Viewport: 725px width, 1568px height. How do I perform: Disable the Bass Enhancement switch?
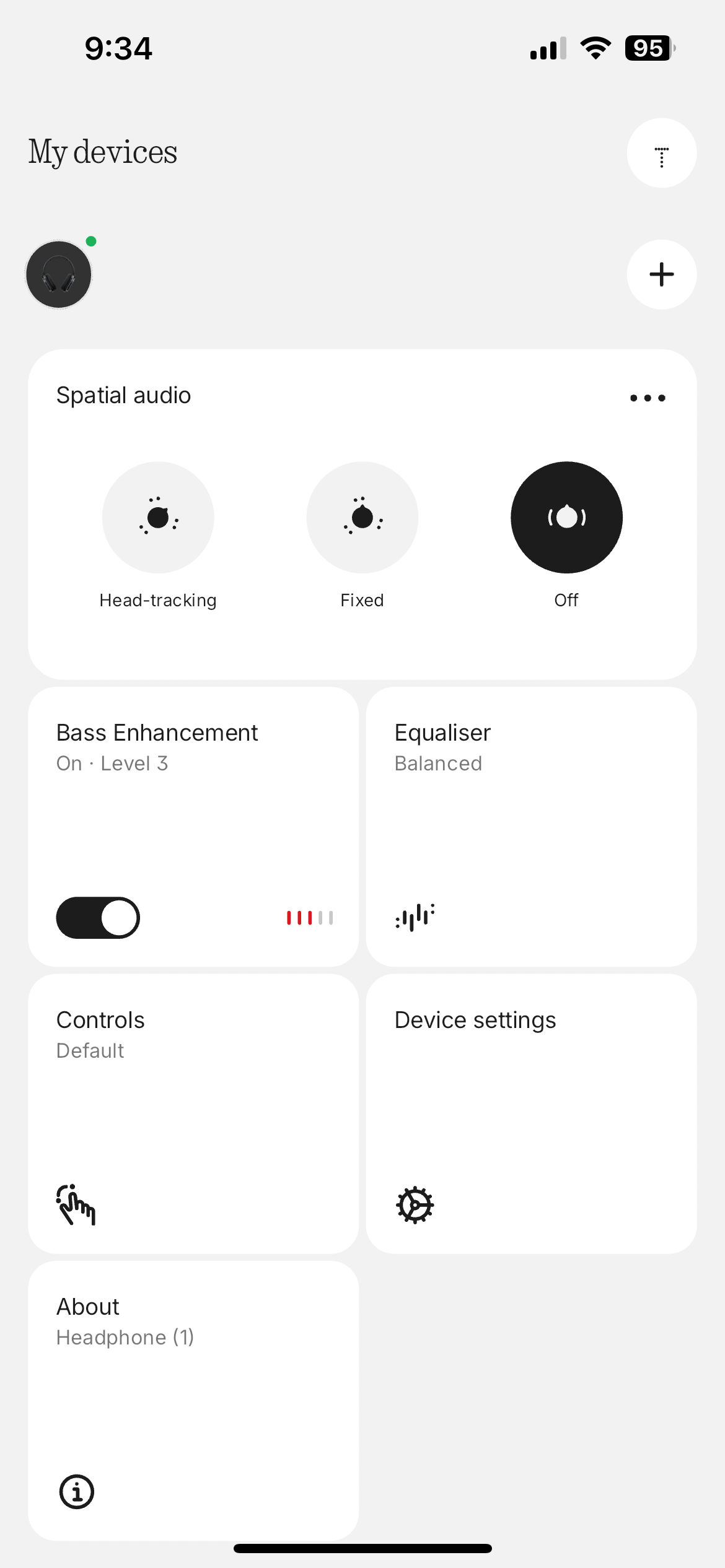tap(98, 917)
